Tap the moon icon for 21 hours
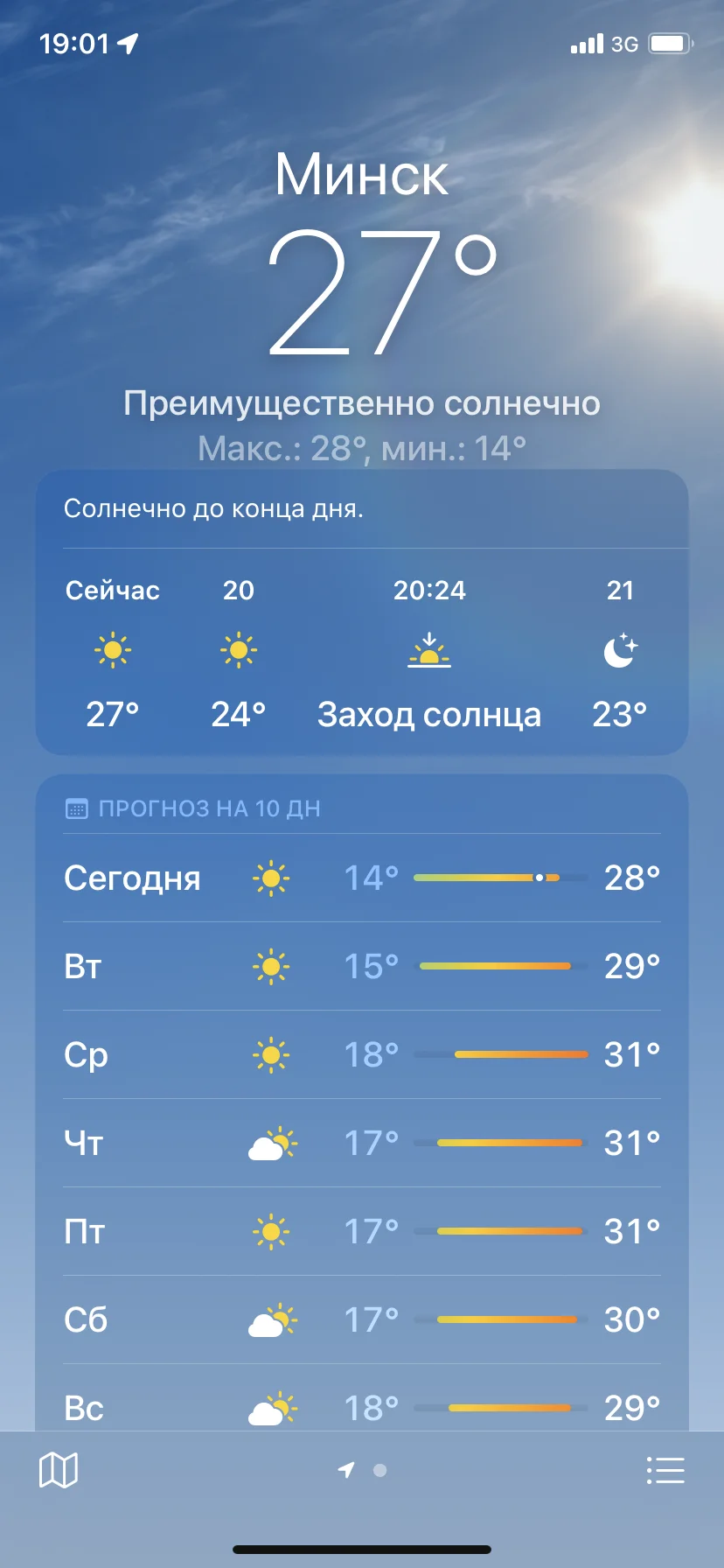The image size is (724, 1568). click(620, 648)
